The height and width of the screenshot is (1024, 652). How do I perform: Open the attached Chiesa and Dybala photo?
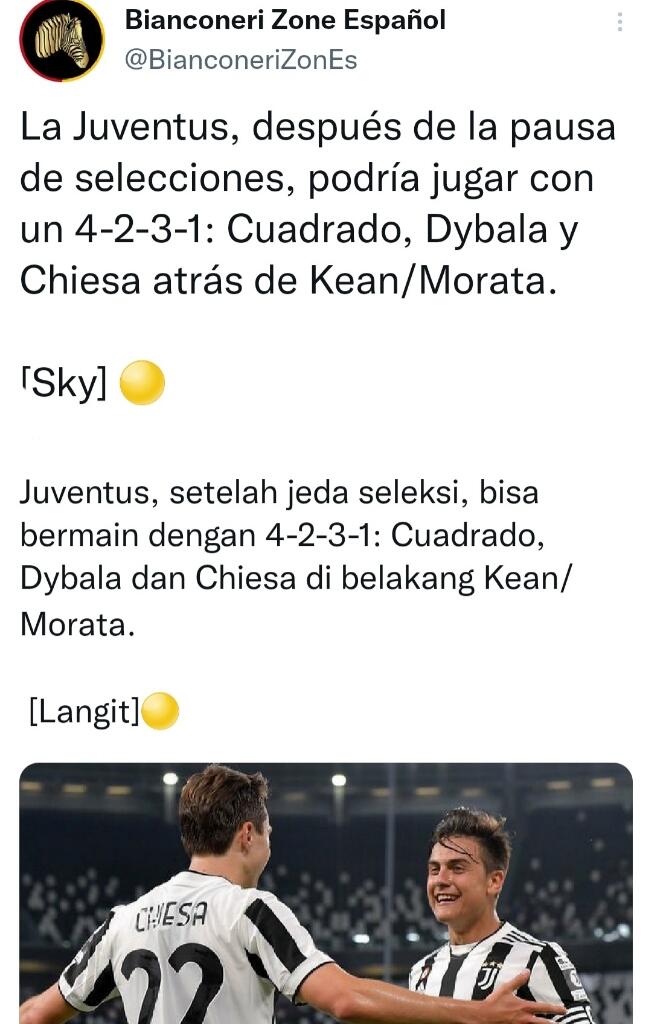tap(326, 893)
